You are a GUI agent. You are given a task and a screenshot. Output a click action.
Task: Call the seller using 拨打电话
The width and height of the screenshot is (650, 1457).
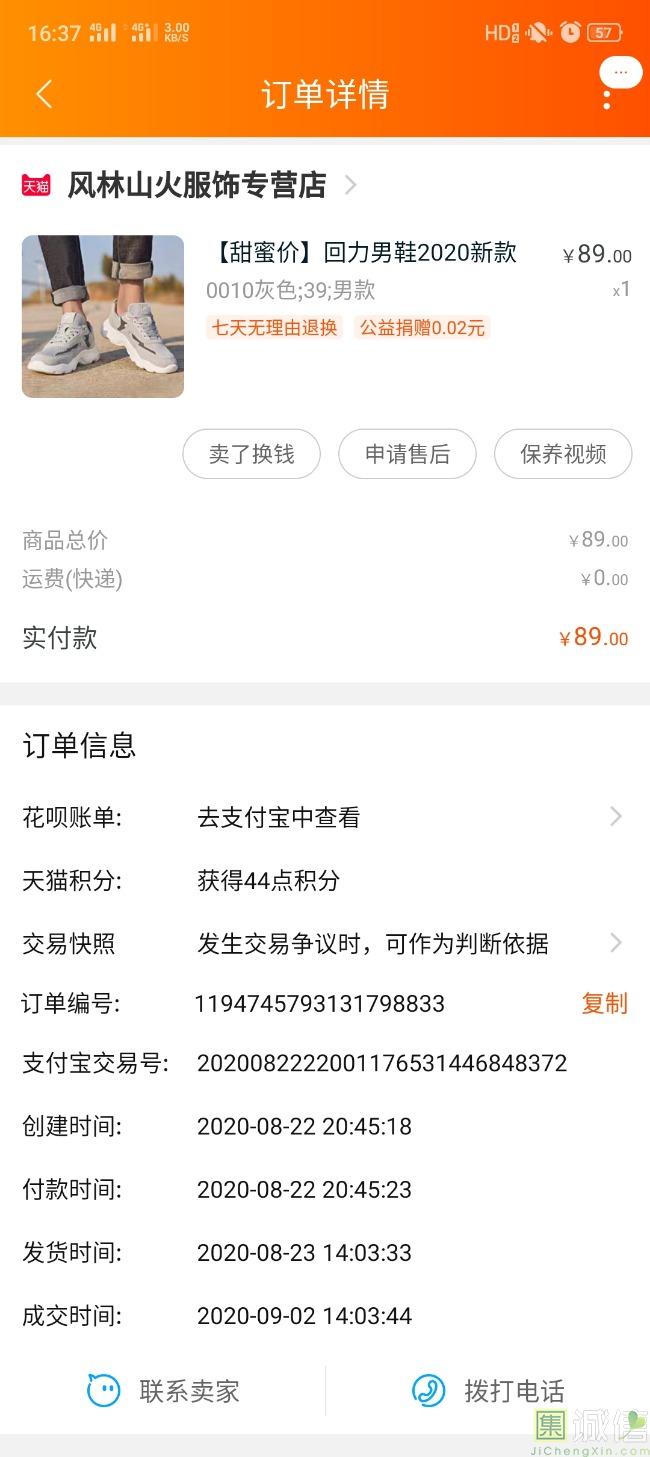point(488,1391)
